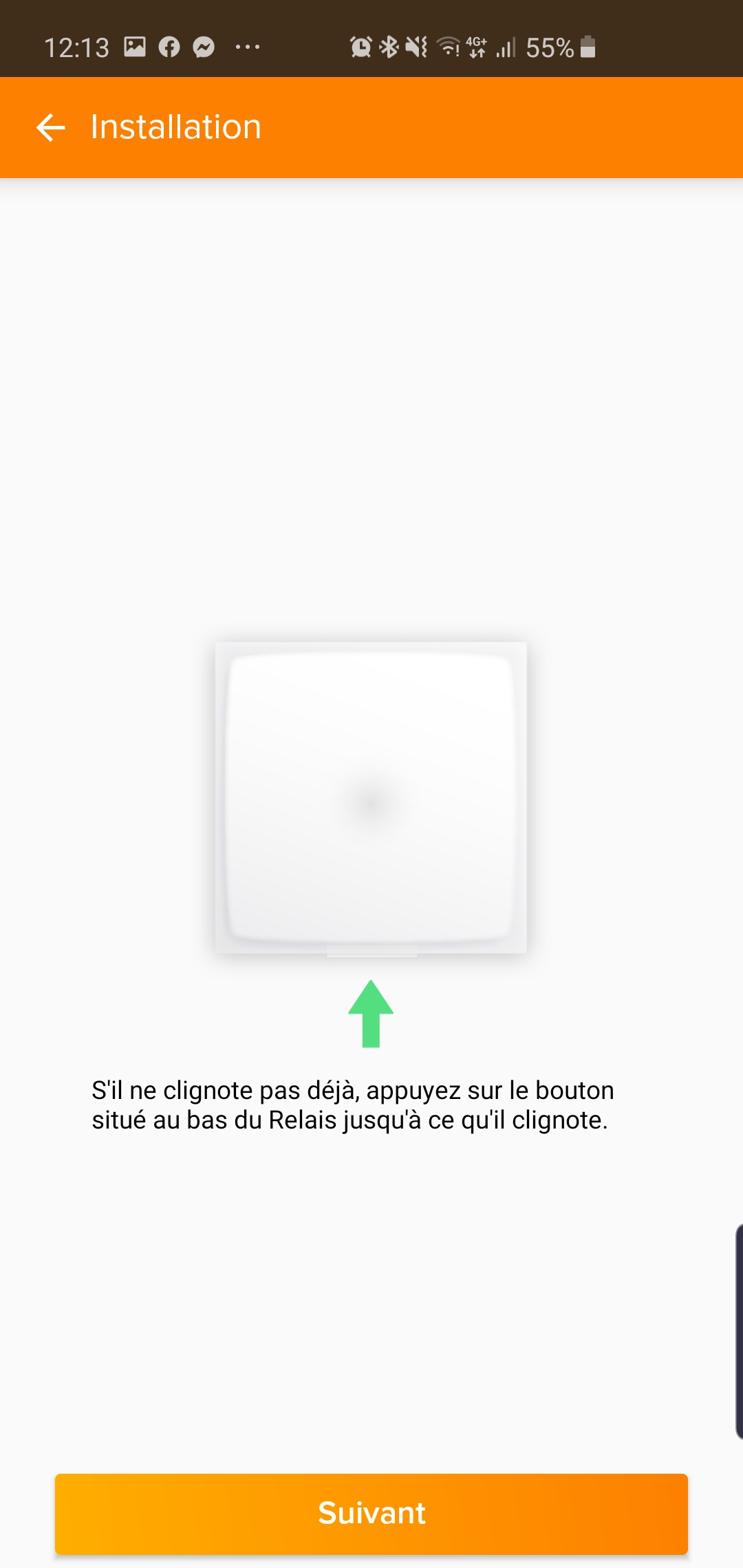
Task: Expand the notification area by selecting the clock
Action: pyautogui.click(x=78, y=46)
